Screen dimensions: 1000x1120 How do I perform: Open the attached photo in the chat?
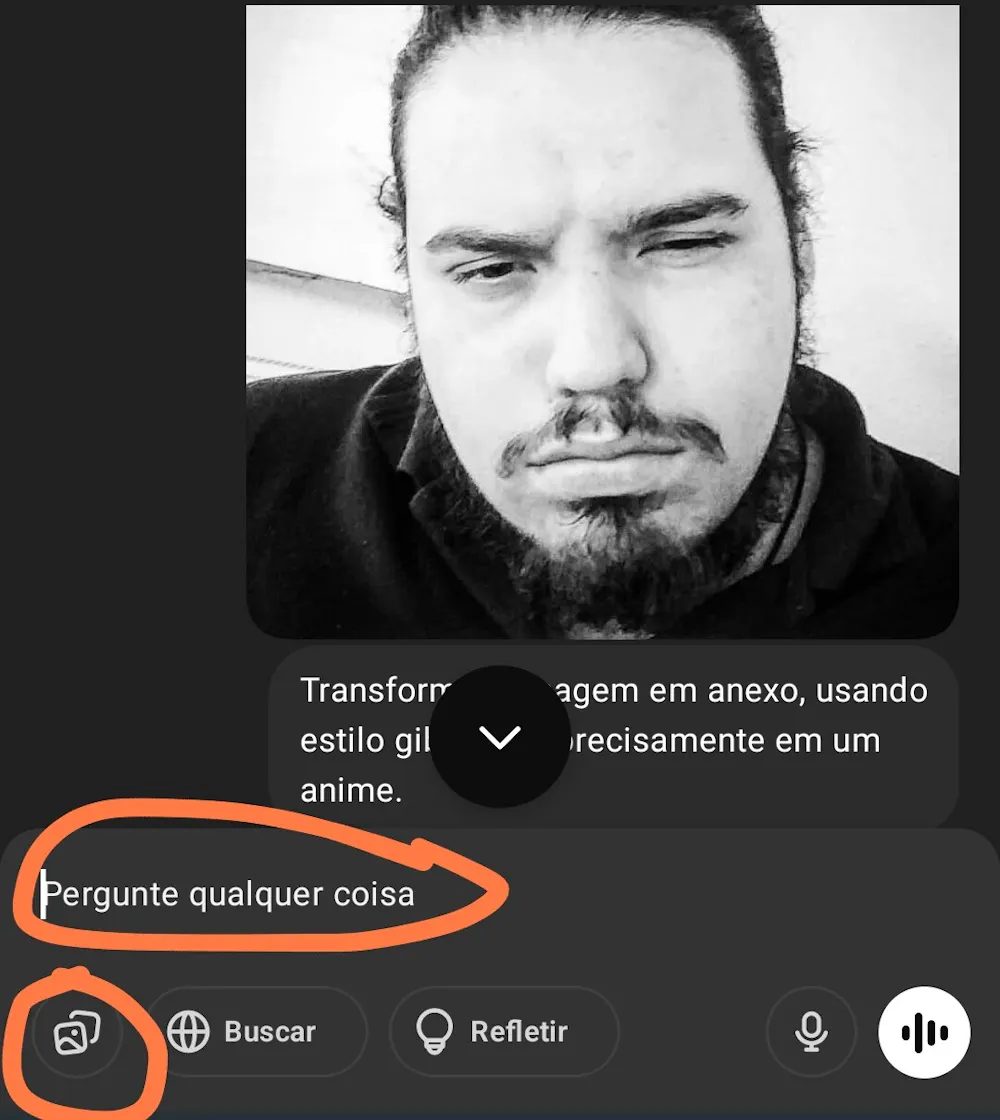click(602, 320)
